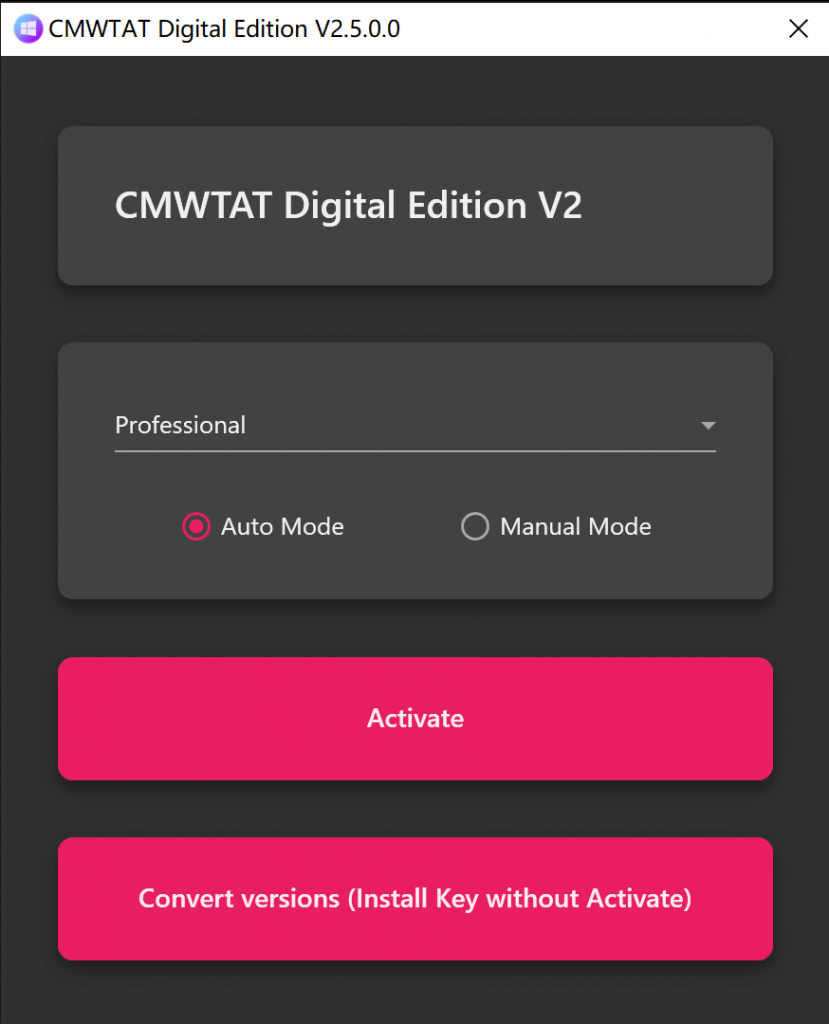Viewport: 829px width, 1024px height.
Task: Click the CMWTAT Digital Edition V2 header panel
Action: click(x=415, y=205)
